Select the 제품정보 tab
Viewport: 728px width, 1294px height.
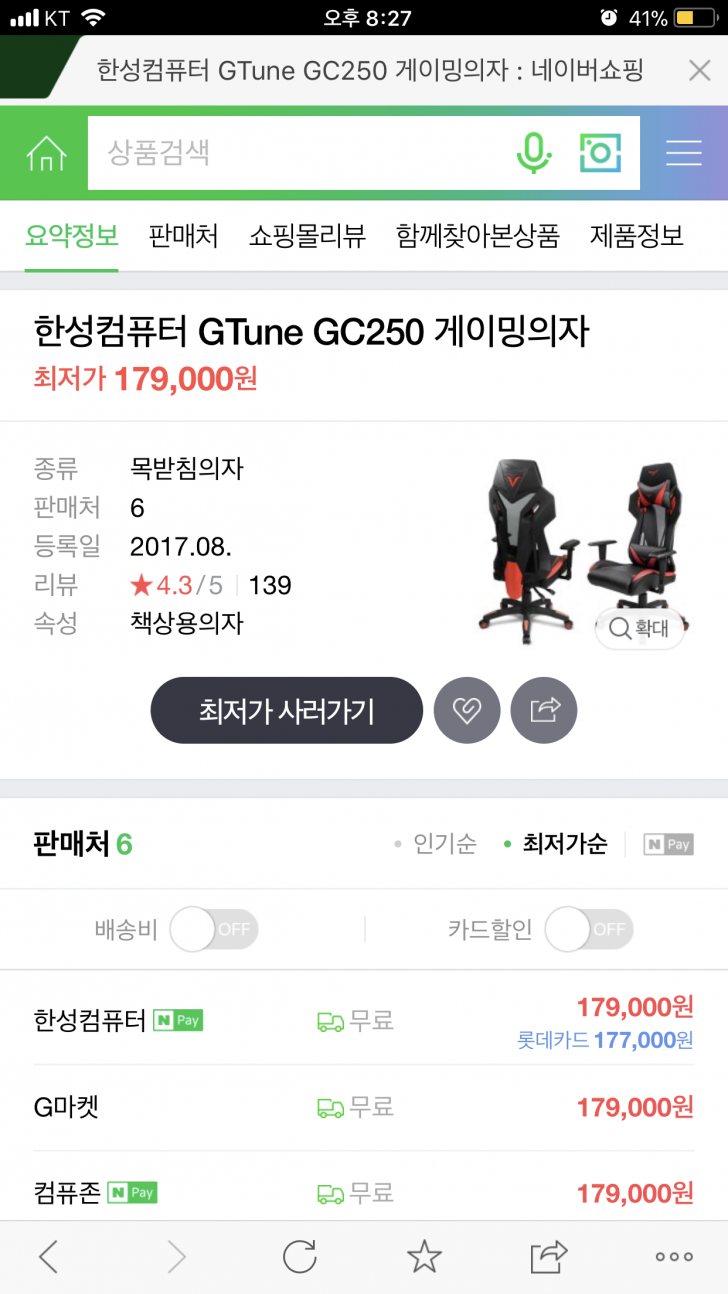(636, 236)
